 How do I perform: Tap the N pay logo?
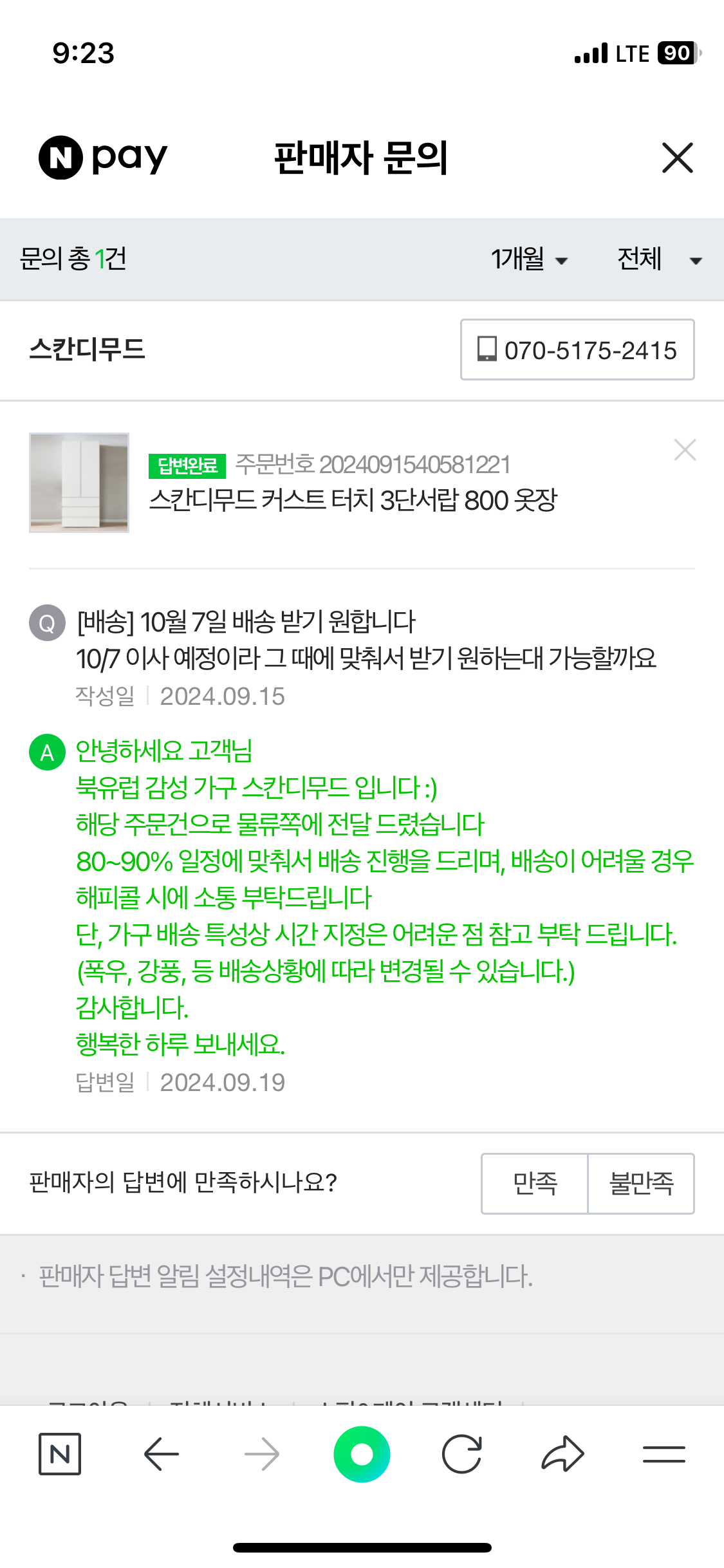click(103, 158)
